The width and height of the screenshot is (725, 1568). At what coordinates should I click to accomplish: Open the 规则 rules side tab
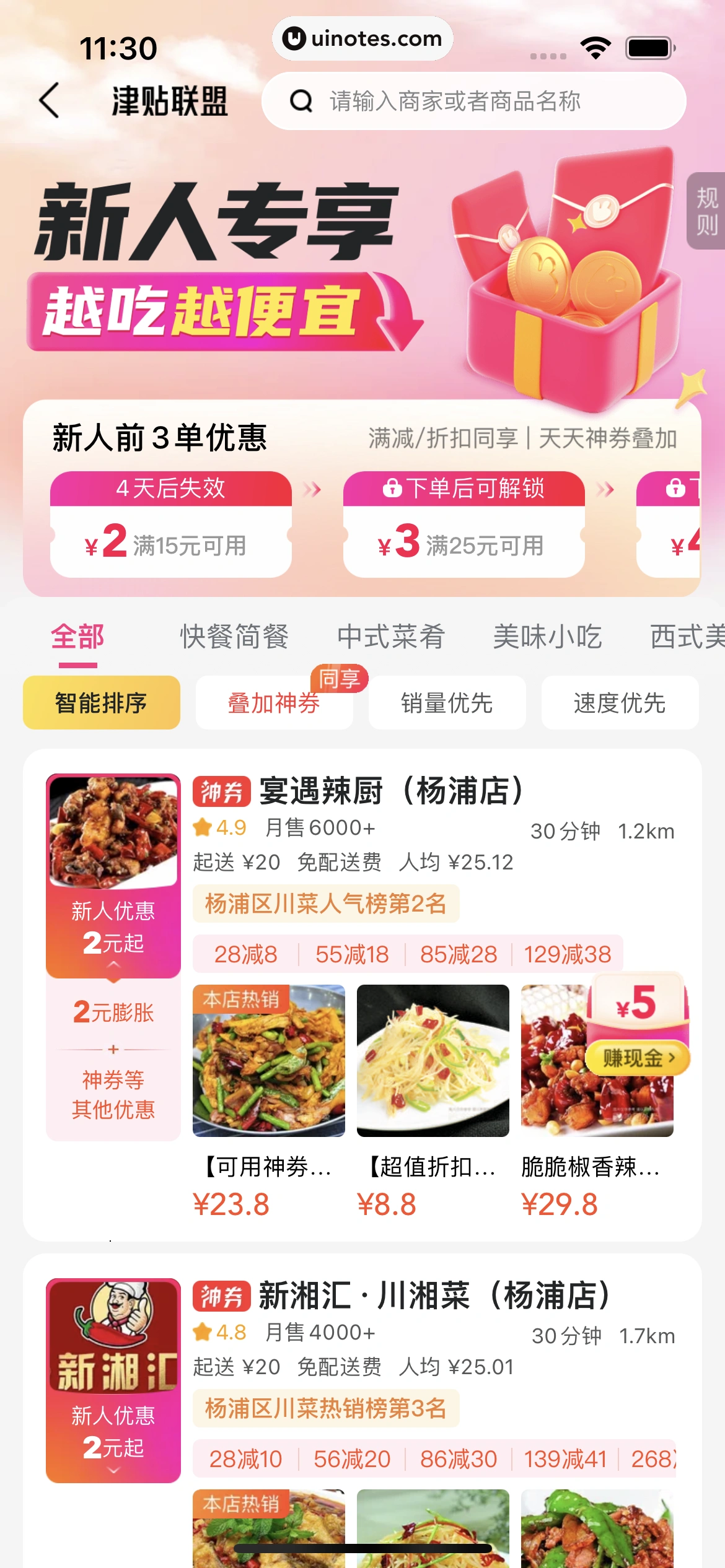[706, 211]
